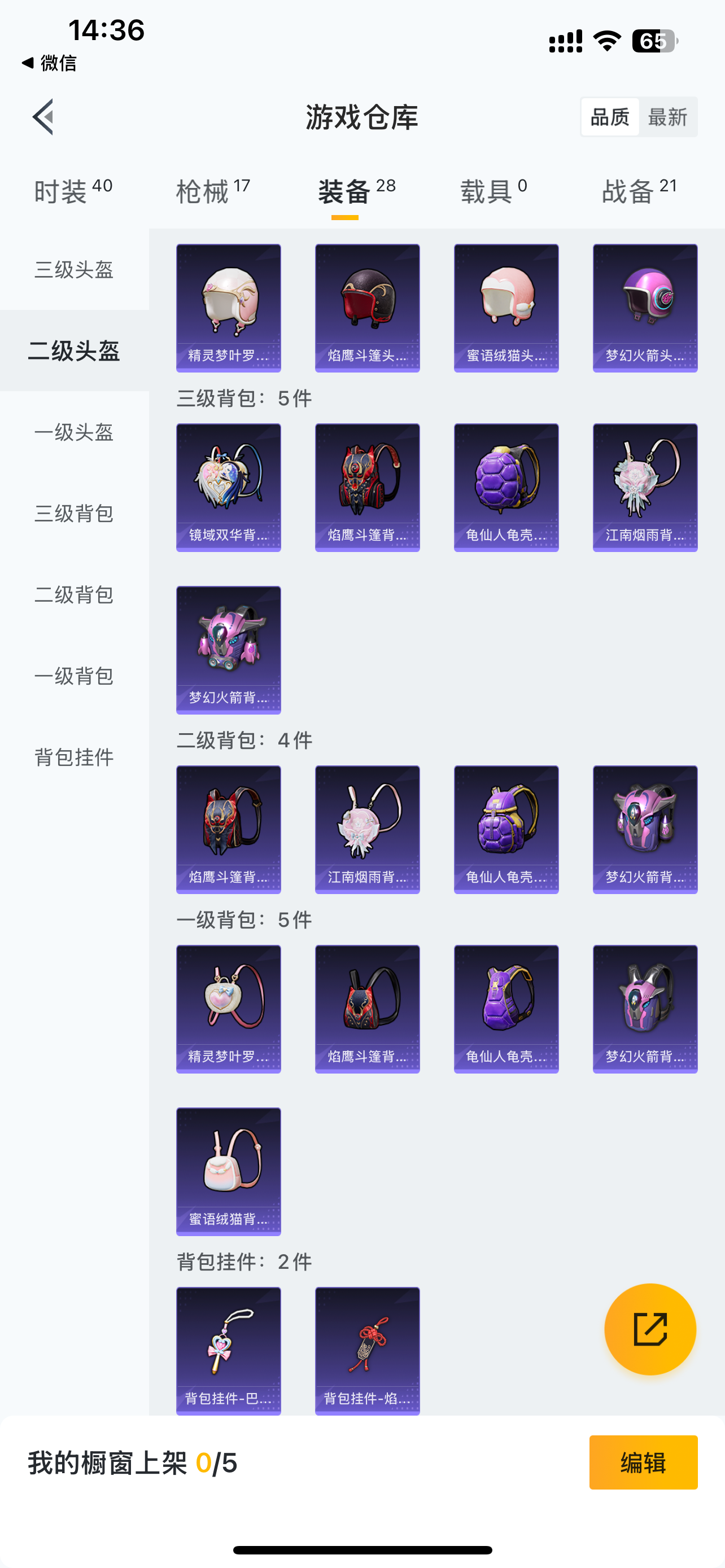Tap the orange share floating button

650,1329
